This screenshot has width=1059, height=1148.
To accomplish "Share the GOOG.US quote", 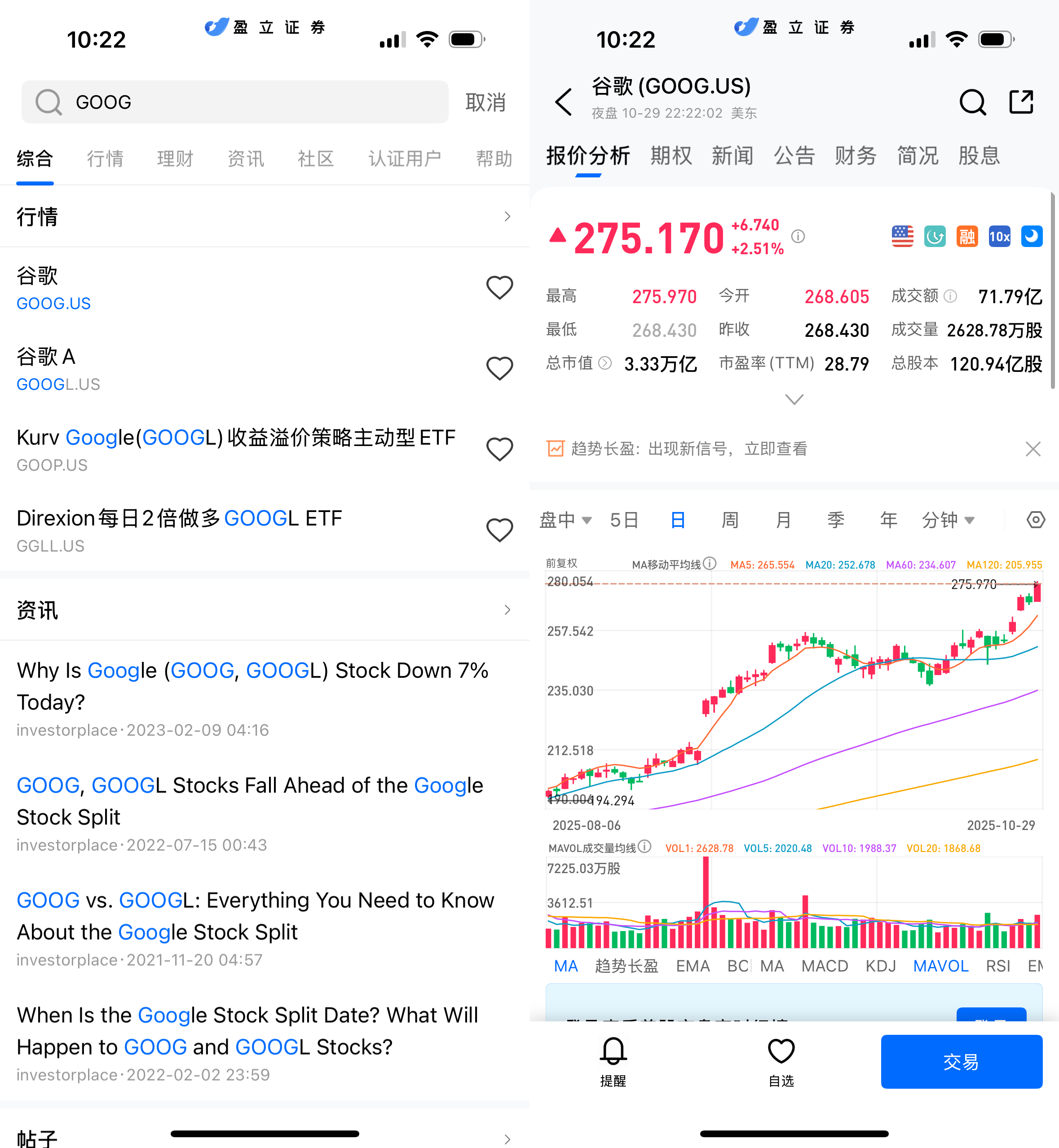I will (x=1021, y=102).
